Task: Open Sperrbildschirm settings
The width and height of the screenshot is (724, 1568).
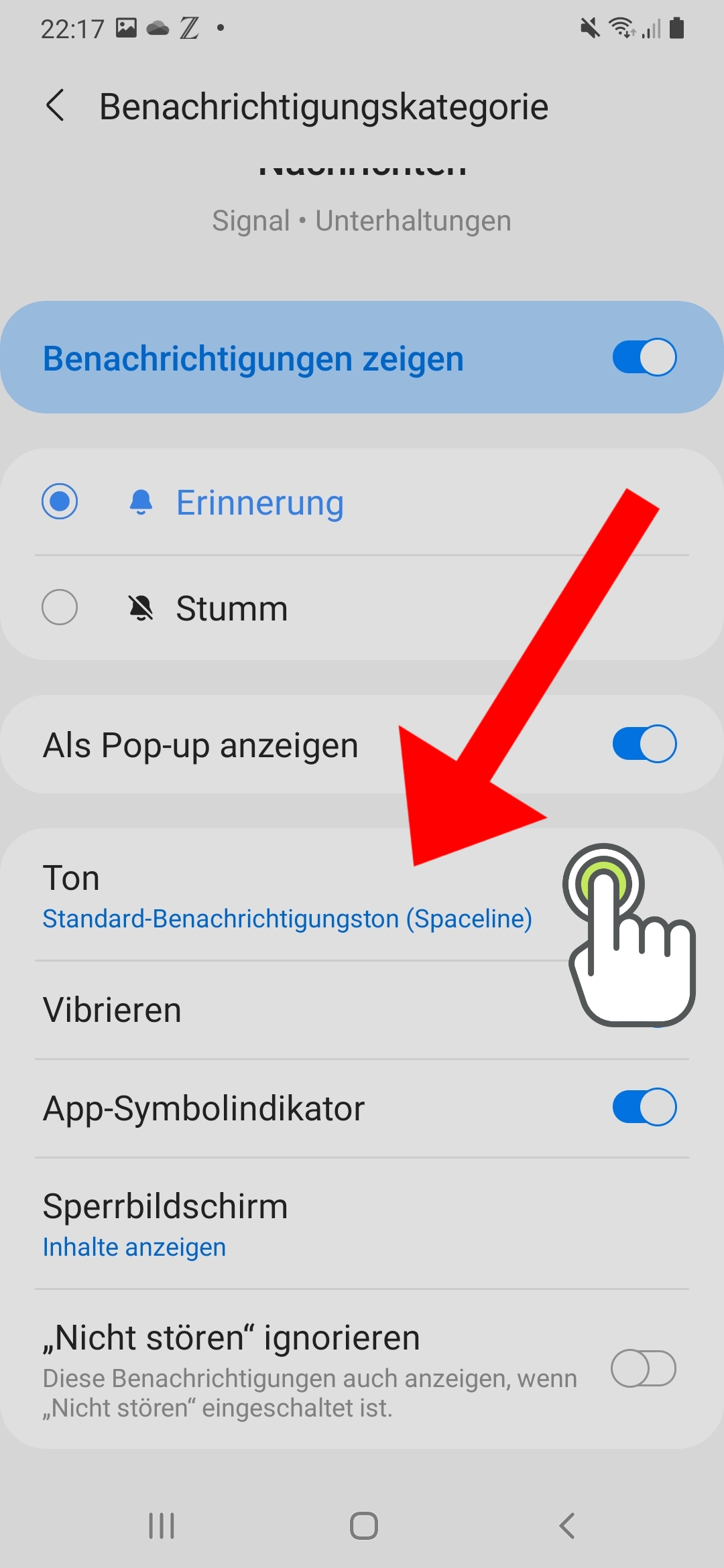Action: click(x=362, y=1224)
